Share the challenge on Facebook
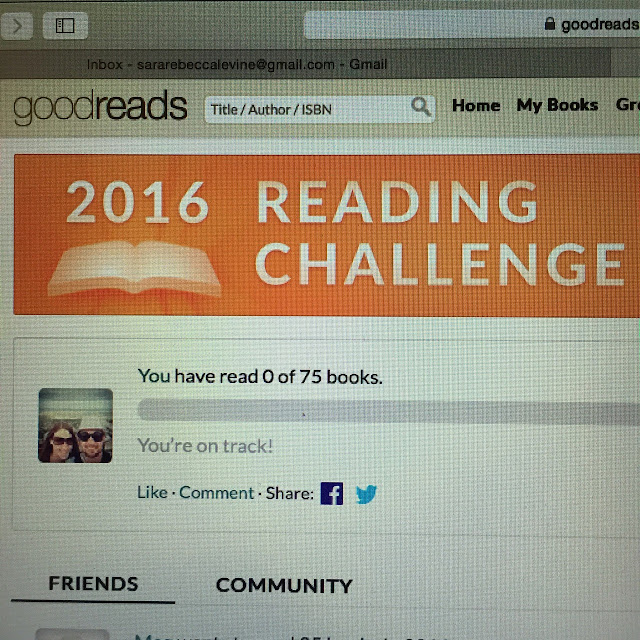The height and width of the screenshot is (640, 640). pyautogui.click(x=331, y=493)
